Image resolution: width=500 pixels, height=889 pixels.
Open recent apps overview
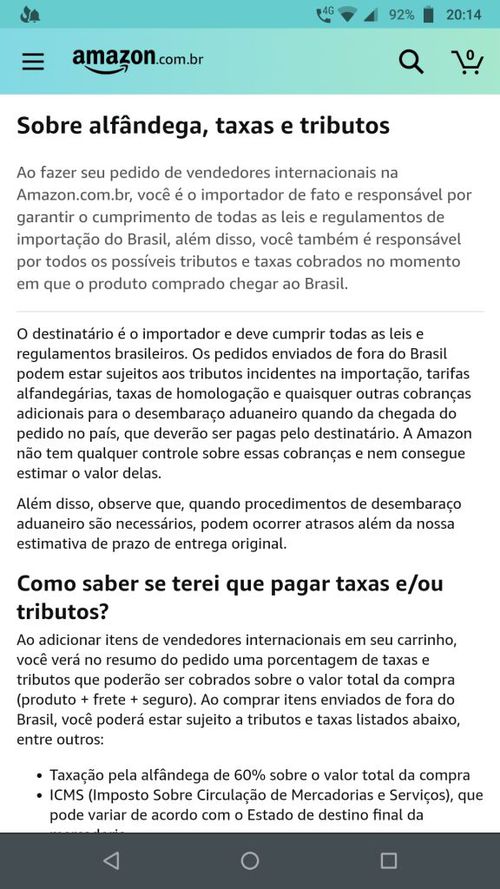(x=388, y=861)
